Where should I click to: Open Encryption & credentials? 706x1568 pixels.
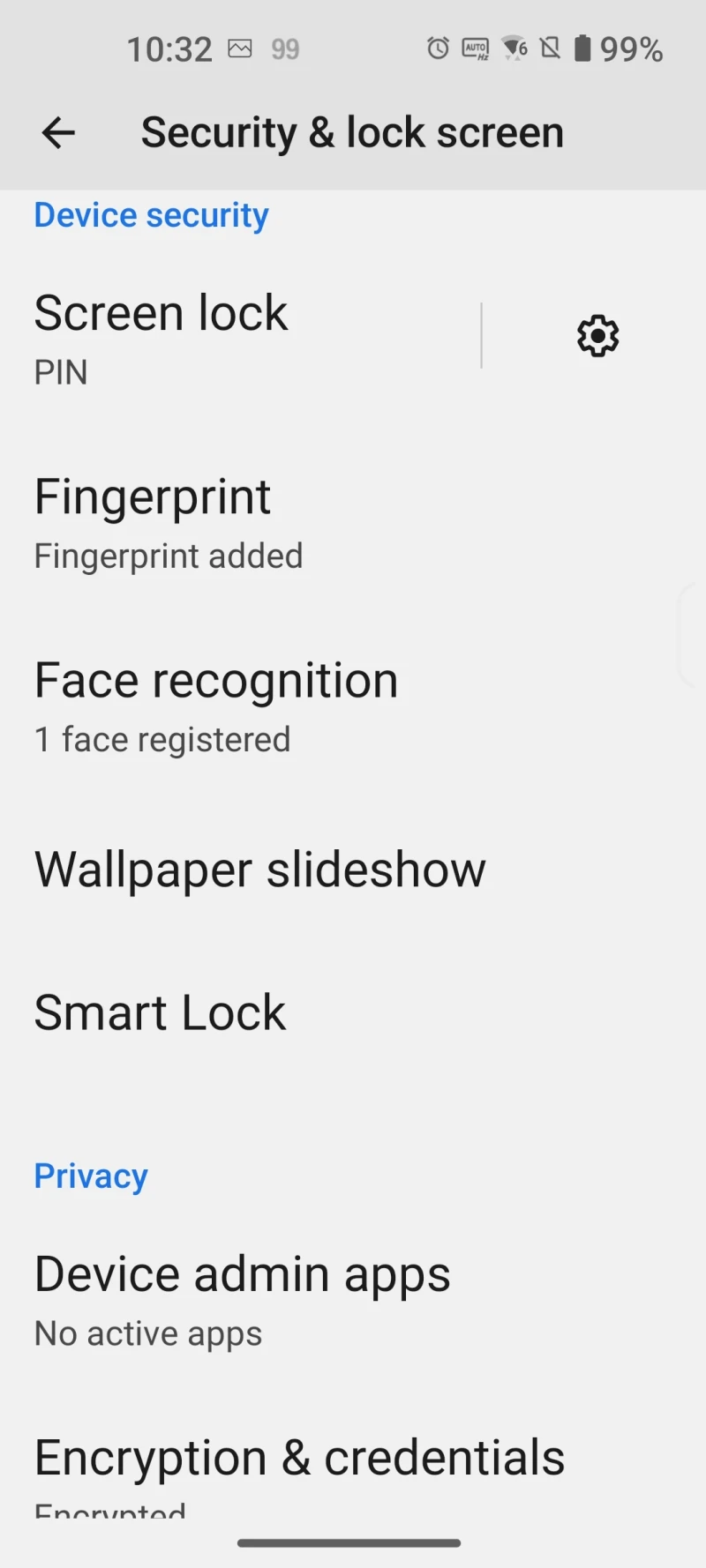point(300,1464)
